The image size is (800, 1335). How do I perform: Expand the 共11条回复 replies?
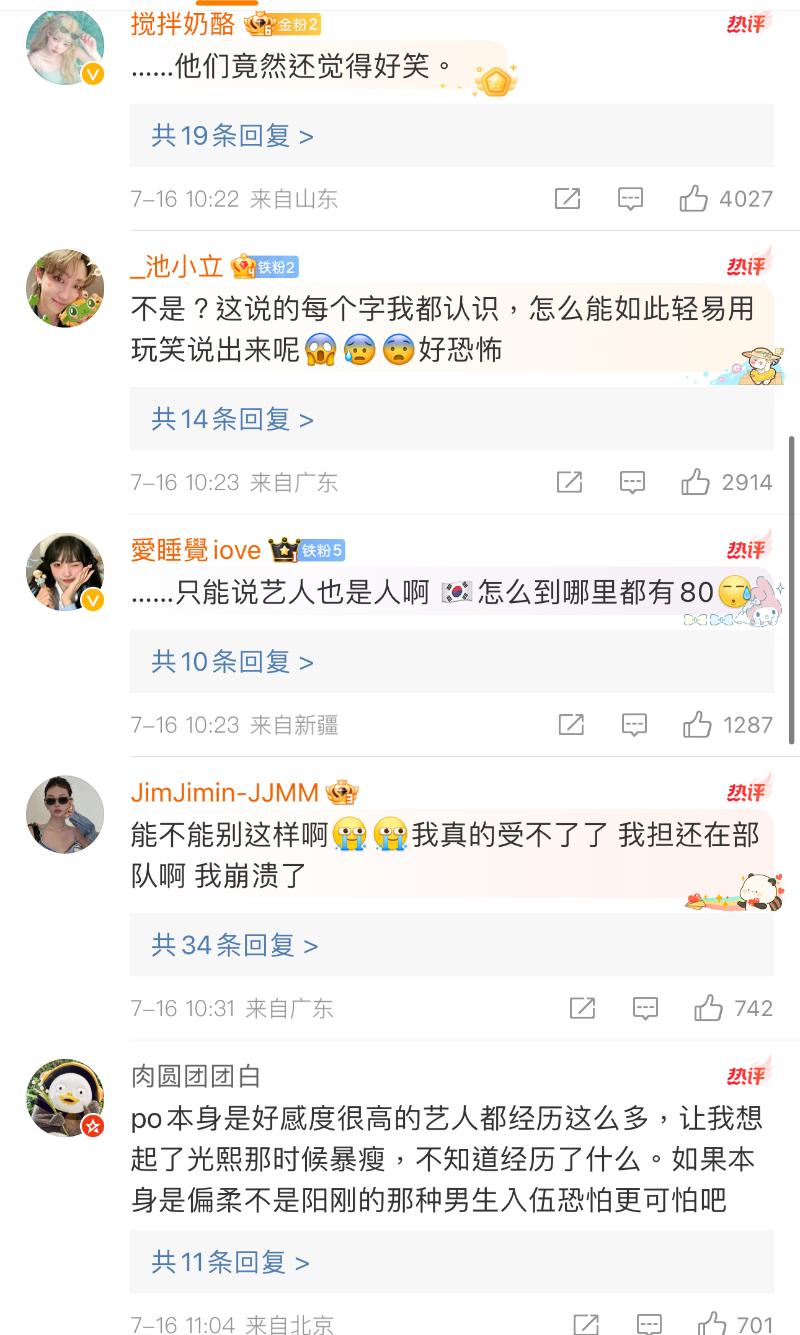pos(230,1263)
